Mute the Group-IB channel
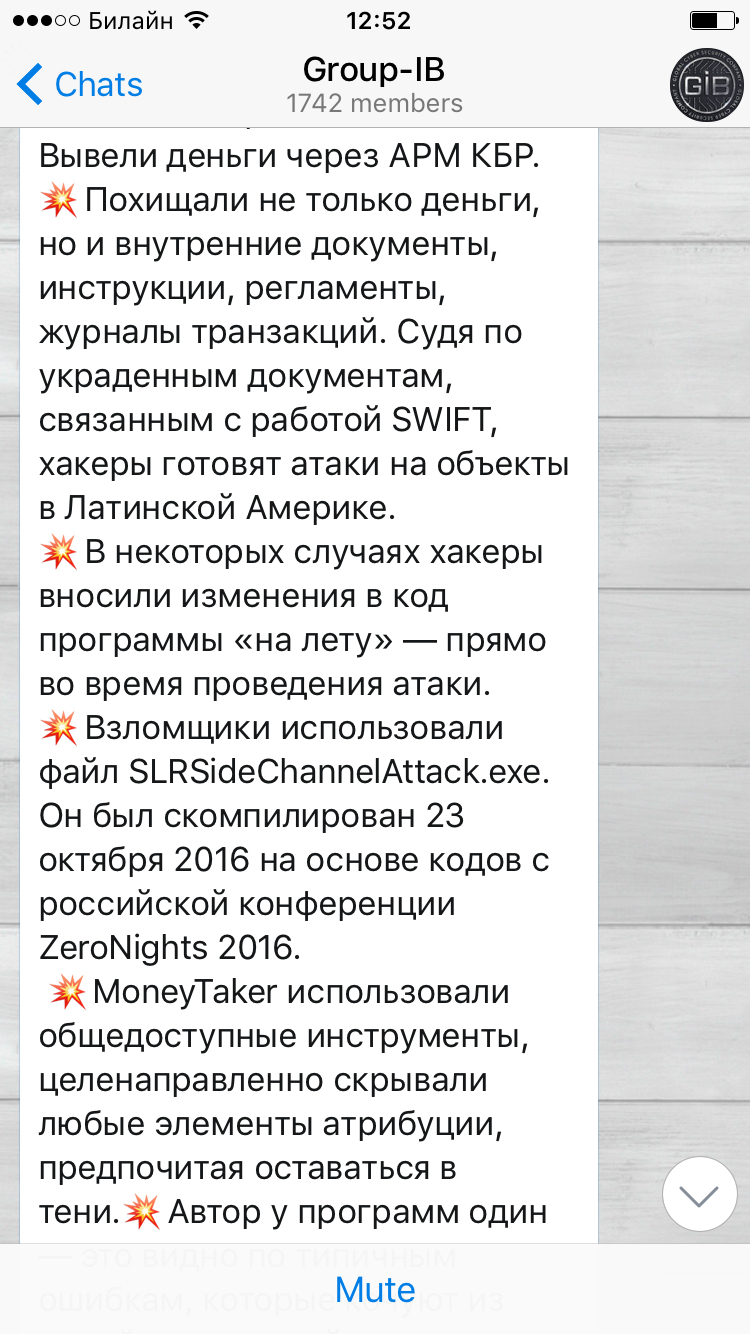This screenshot has width=750, height=1334. click(x=375, y=1289)
